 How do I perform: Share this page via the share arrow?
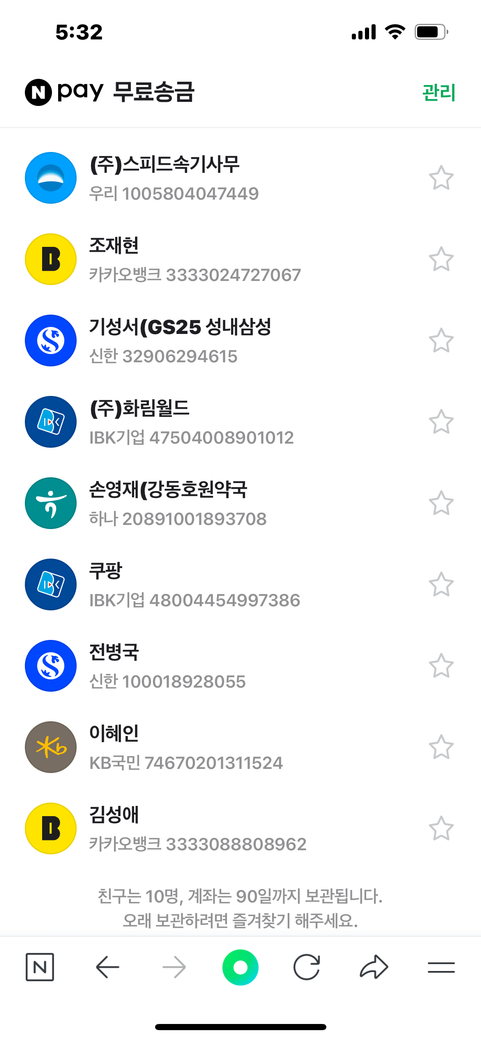tap(374, 968)
